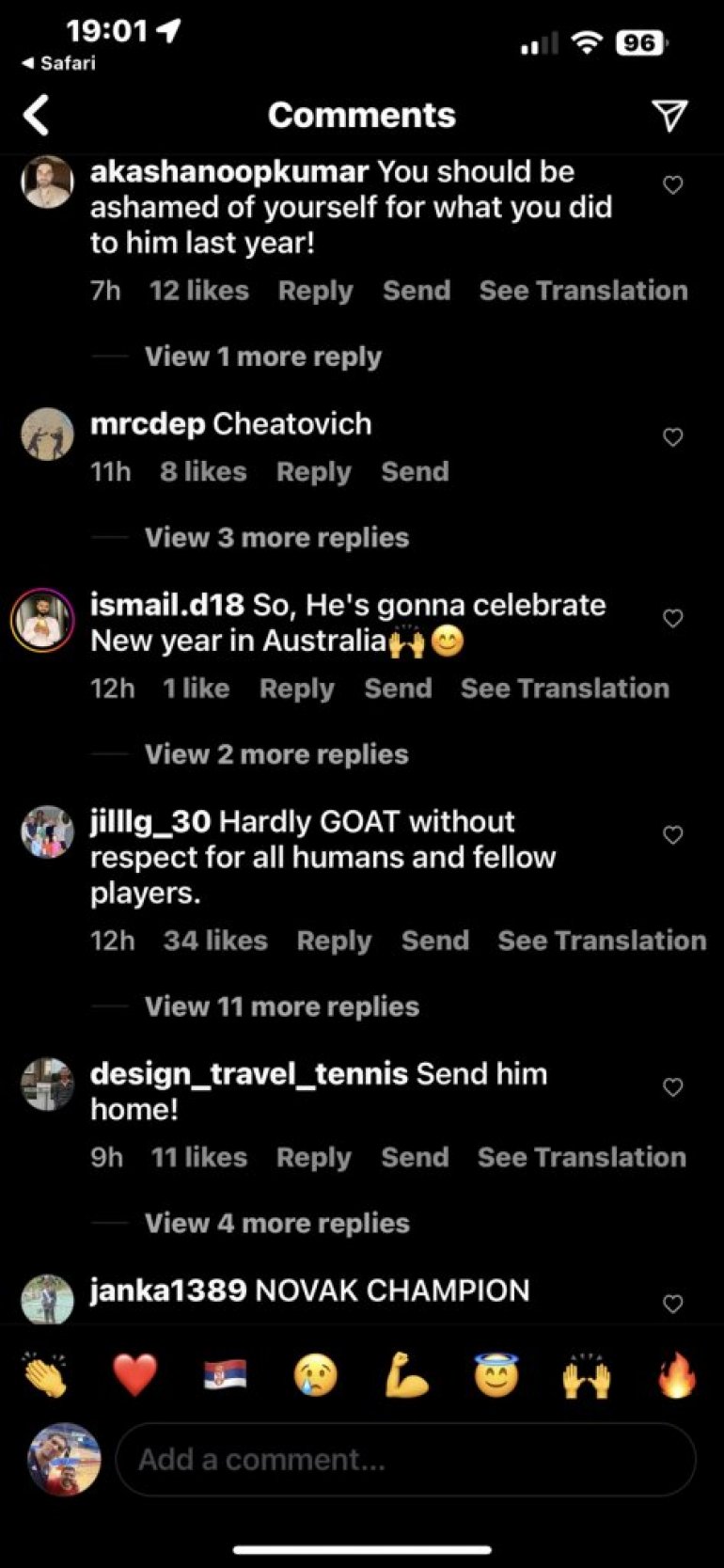
Task: Open design_travel_tennis profile
Action: coord(248,1073)
